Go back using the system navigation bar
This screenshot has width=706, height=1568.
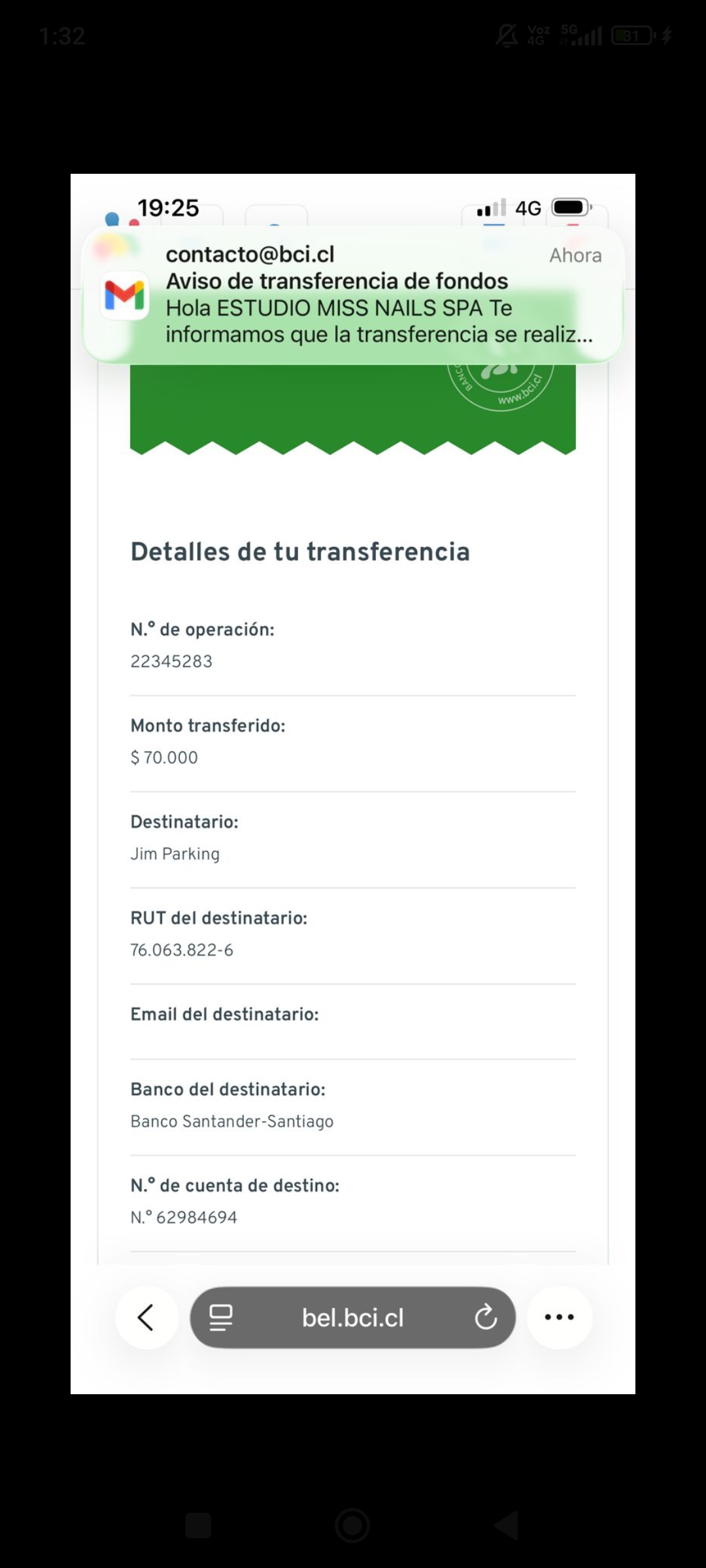coord(507,1526)
